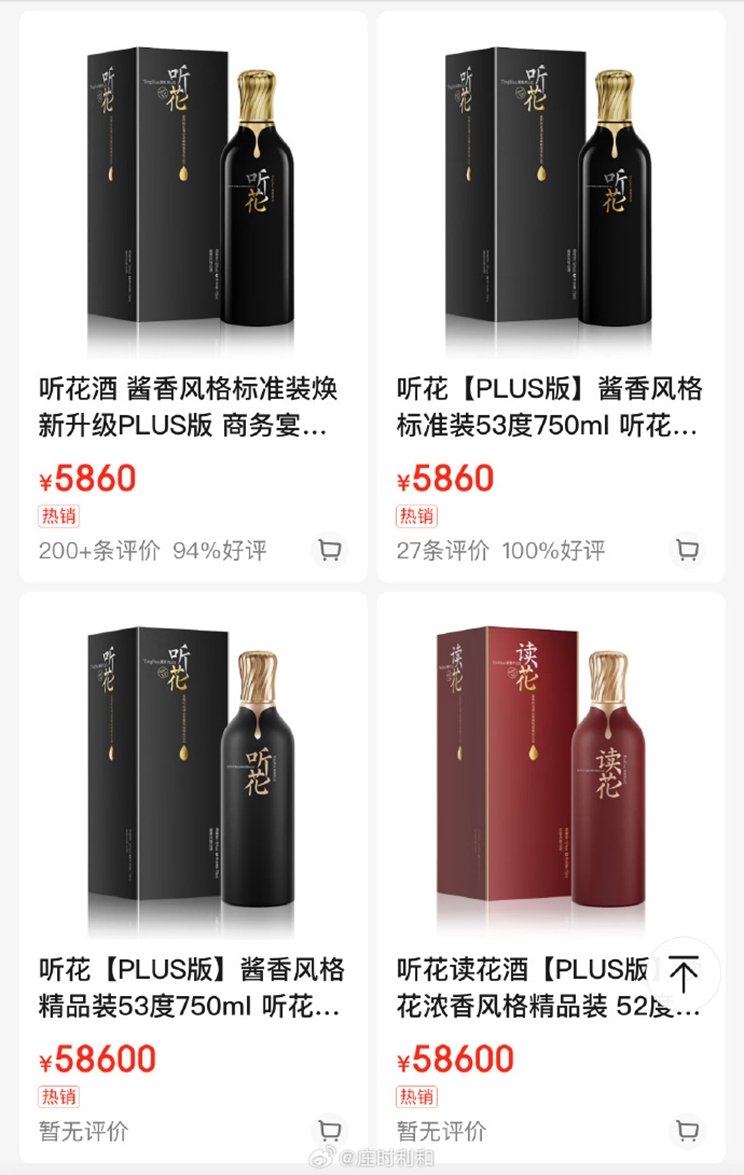Open the 听花酒 酱香风格标准装焕新升级PLUS版 product card

tap(190, 200)
